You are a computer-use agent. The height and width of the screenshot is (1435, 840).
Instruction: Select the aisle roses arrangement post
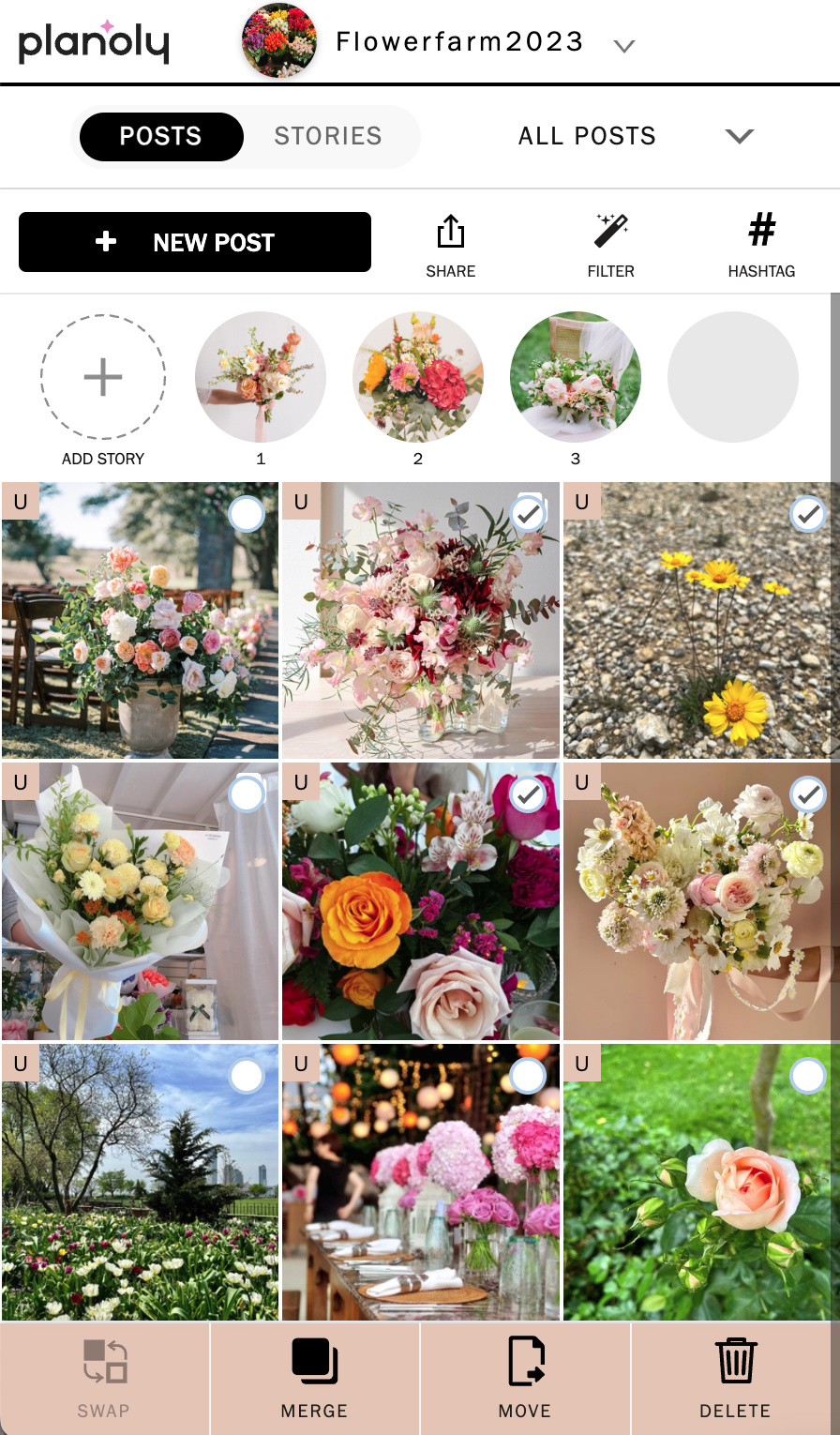(246, 514)
